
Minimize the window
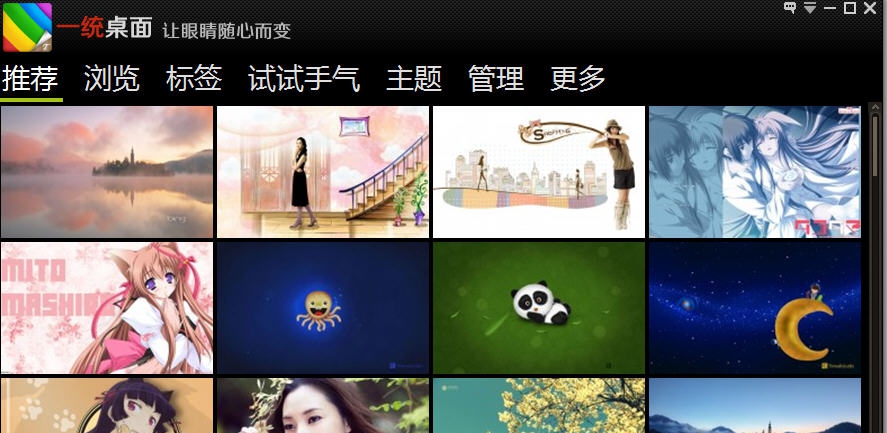pos(830,8)
